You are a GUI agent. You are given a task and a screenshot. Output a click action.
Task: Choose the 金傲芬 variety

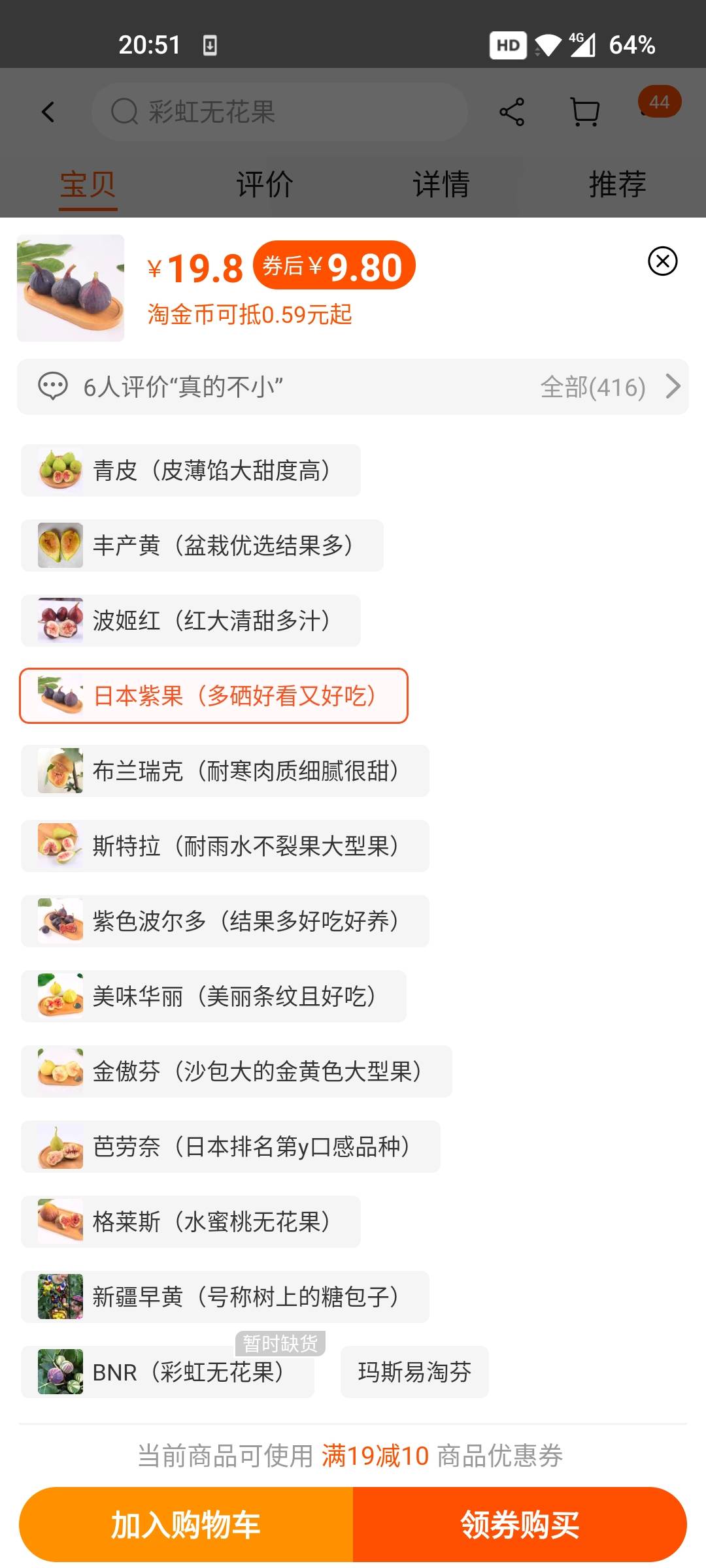click(x=237, y=1071)
